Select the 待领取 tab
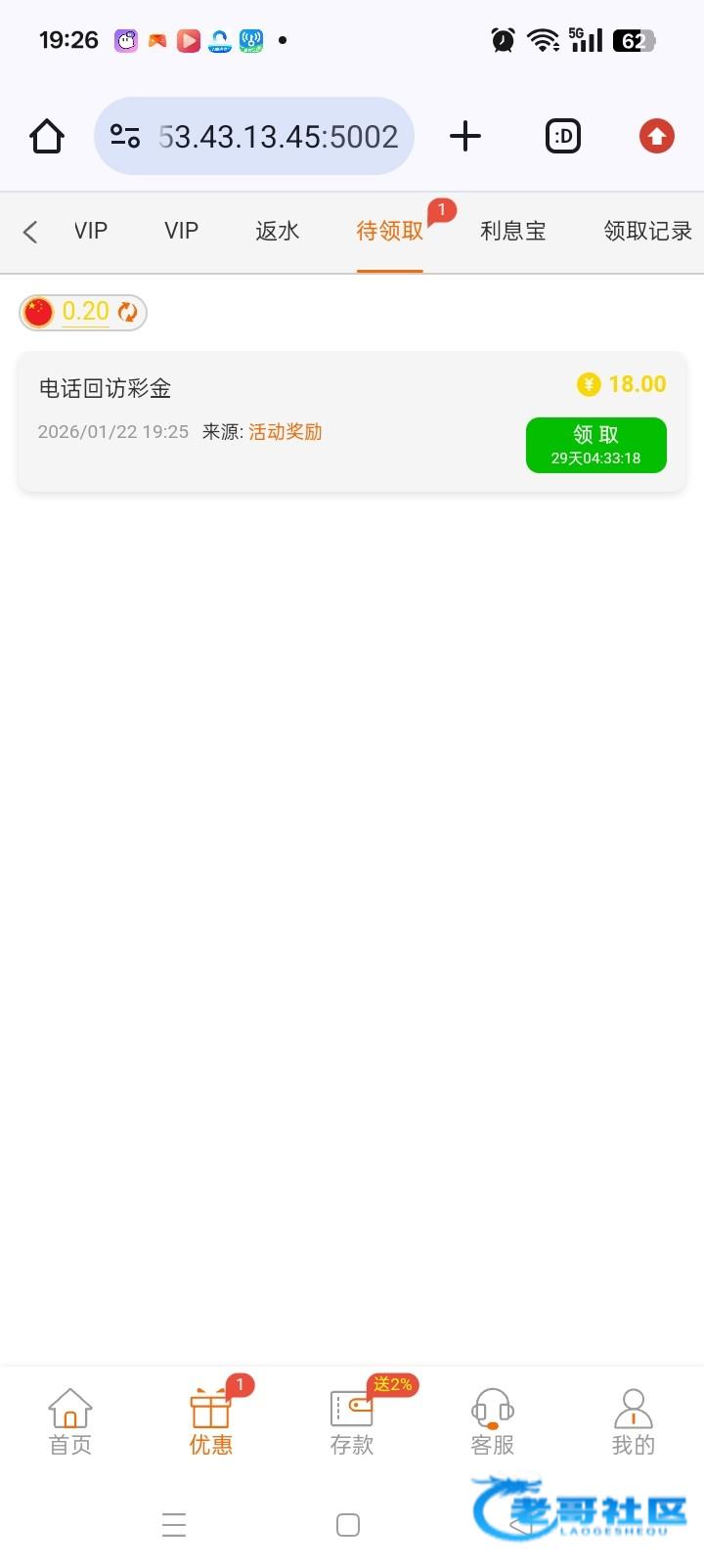 tap(389, 232)
